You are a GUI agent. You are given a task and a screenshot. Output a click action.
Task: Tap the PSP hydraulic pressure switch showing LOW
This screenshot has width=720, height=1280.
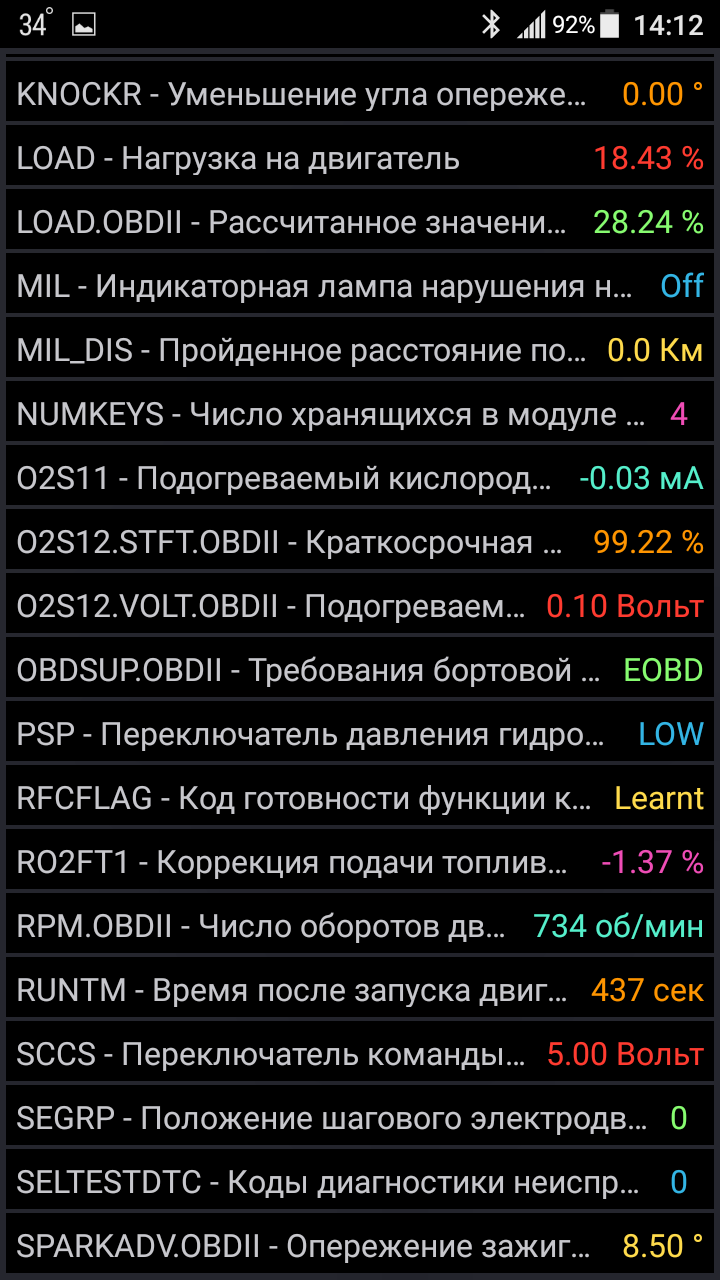(x=360, y=733)
